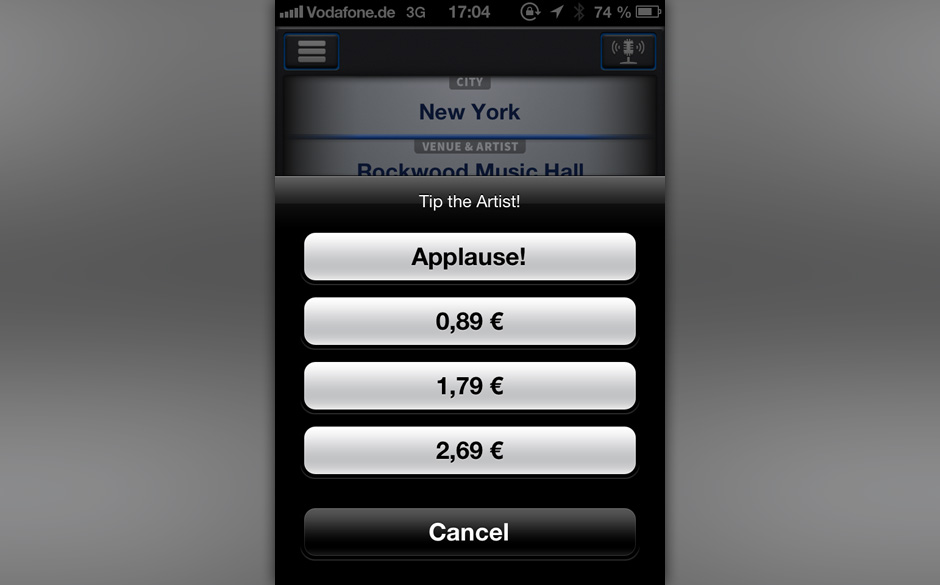
Task: Open the live broadcast microphone icon
Action: [627, 51]
